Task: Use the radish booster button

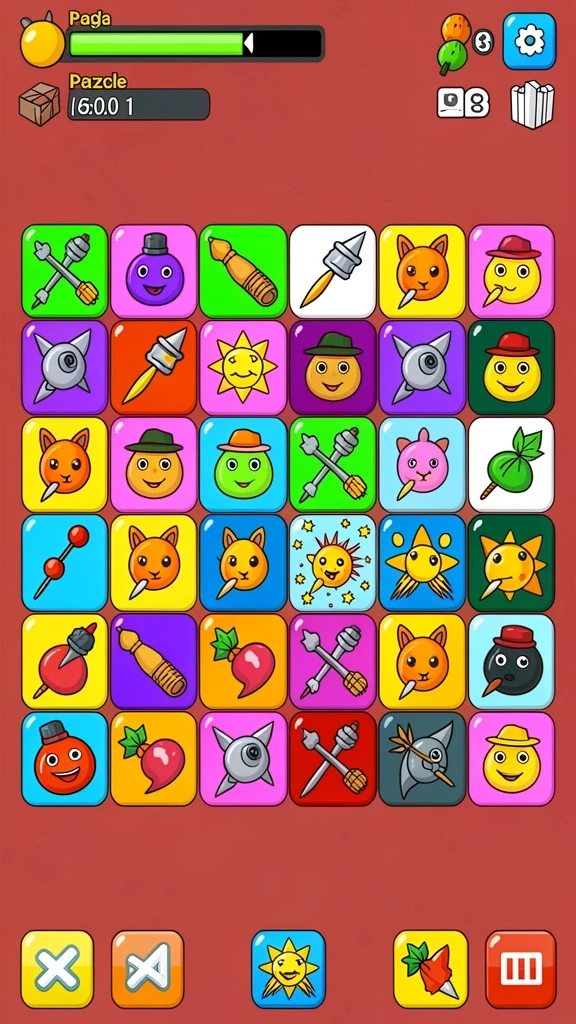Action: (x=431, y=969)
